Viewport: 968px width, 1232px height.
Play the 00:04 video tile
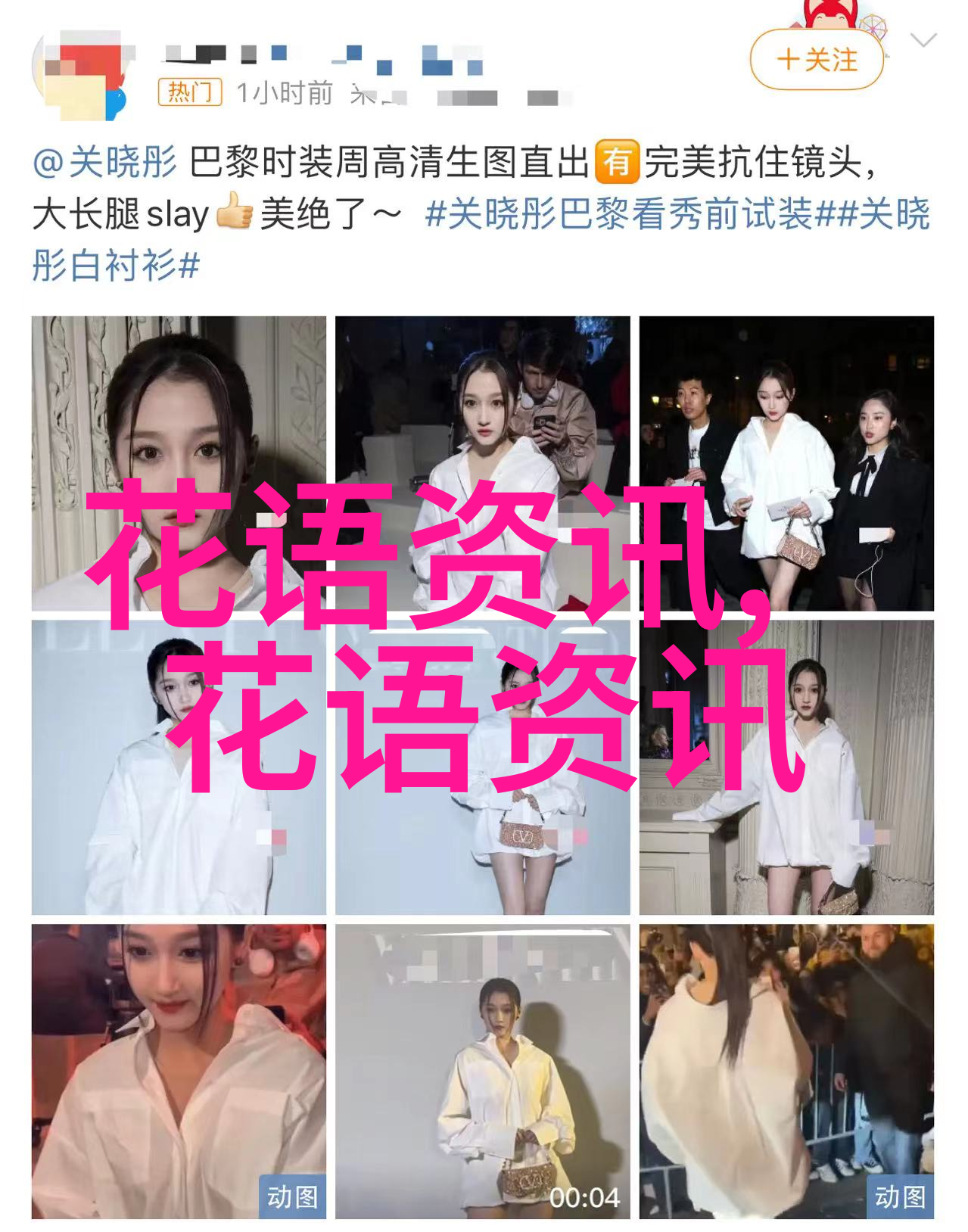pos(482,1071)
